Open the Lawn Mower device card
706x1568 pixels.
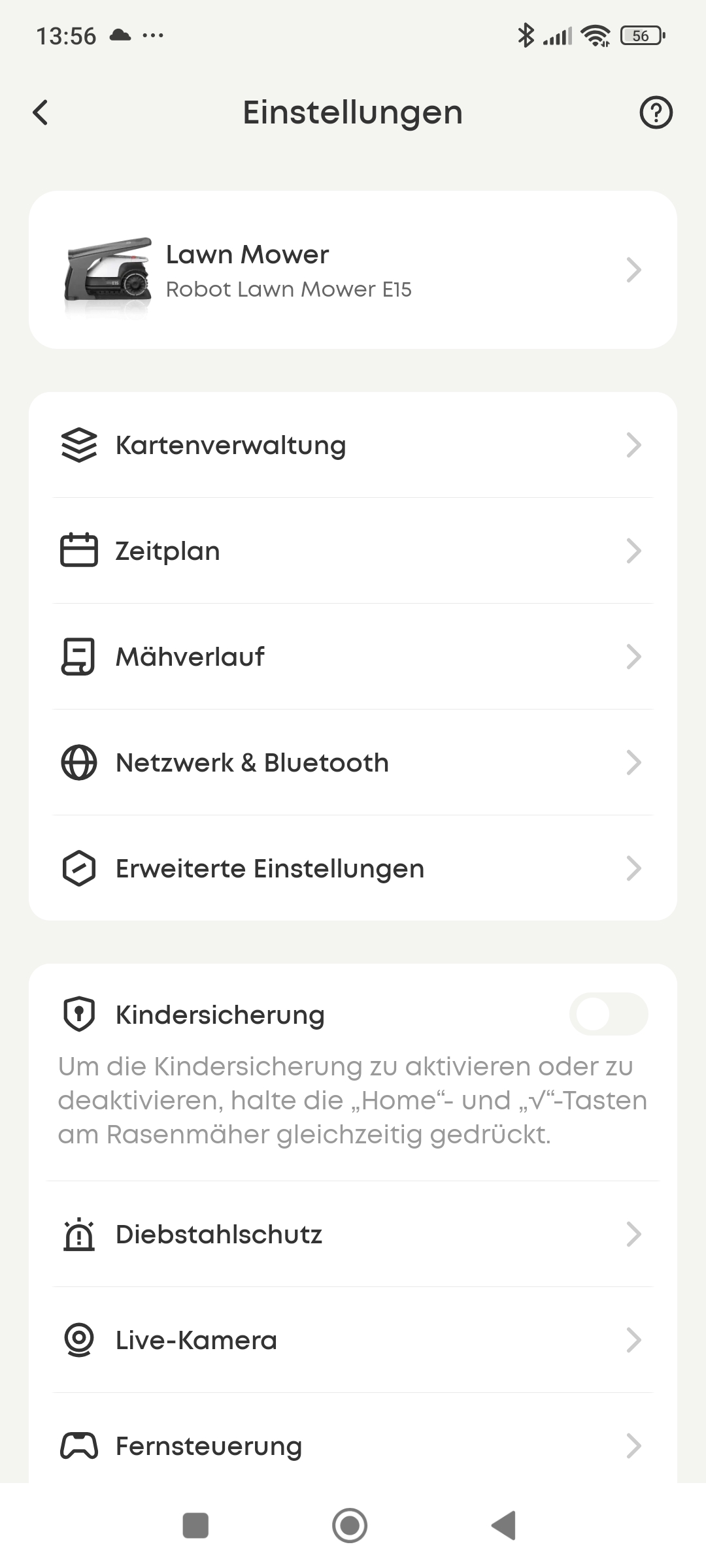353,270
